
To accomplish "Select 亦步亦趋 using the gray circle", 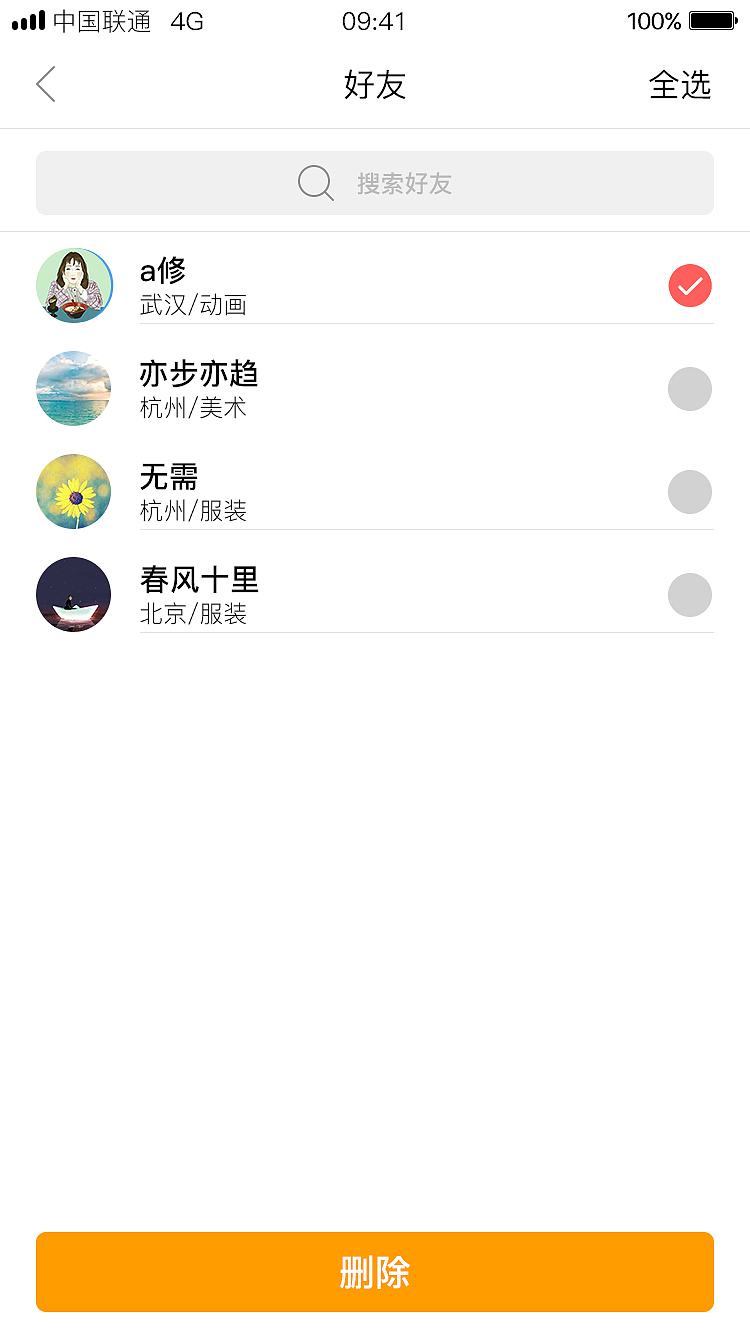I will (690, 389).
